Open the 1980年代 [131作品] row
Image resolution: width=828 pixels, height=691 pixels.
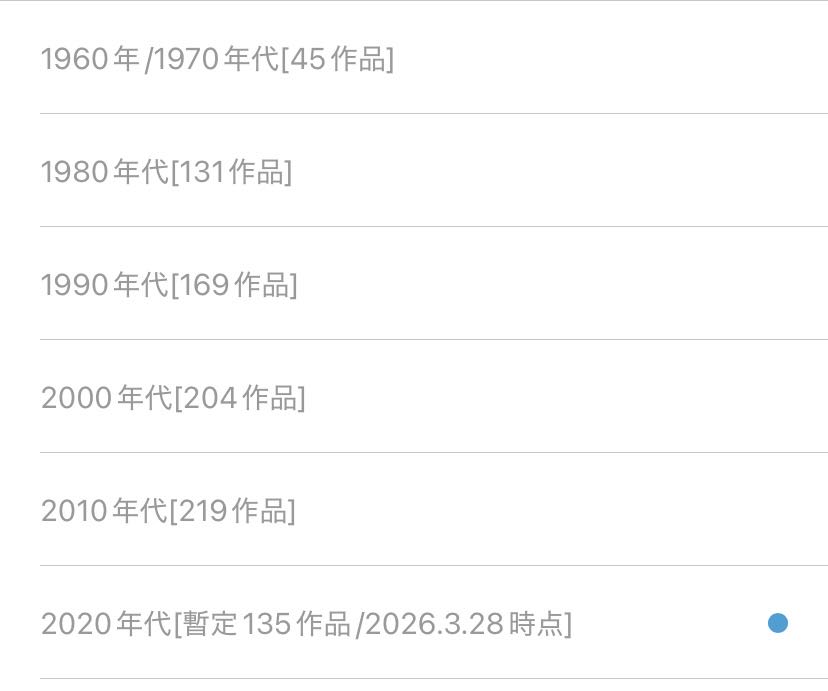167,172
